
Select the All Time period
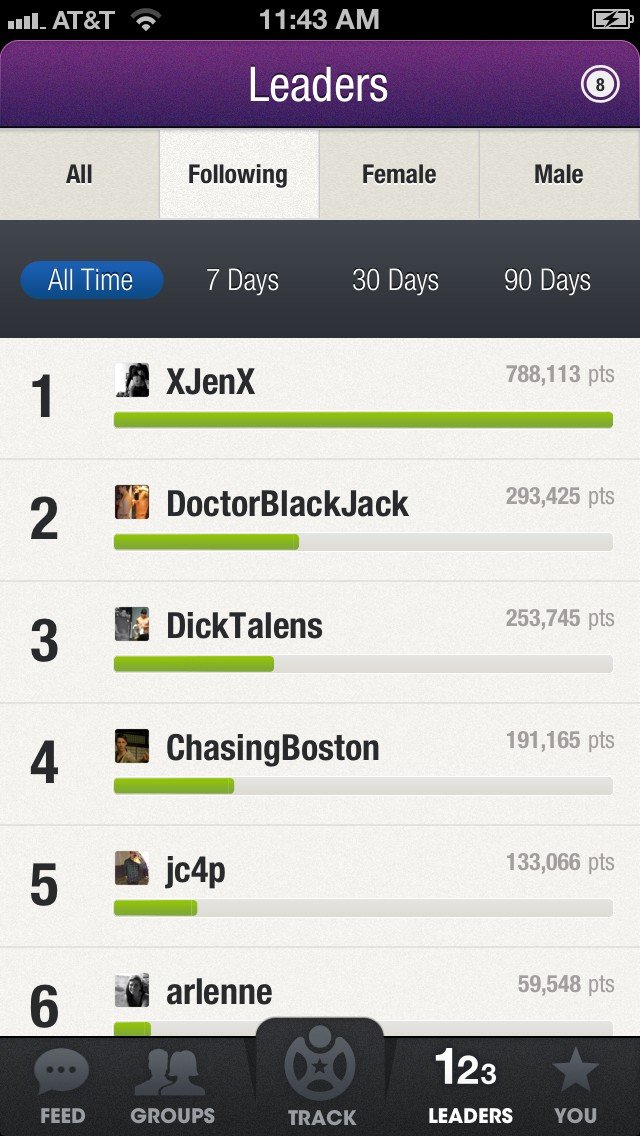(x=91, y=280)
